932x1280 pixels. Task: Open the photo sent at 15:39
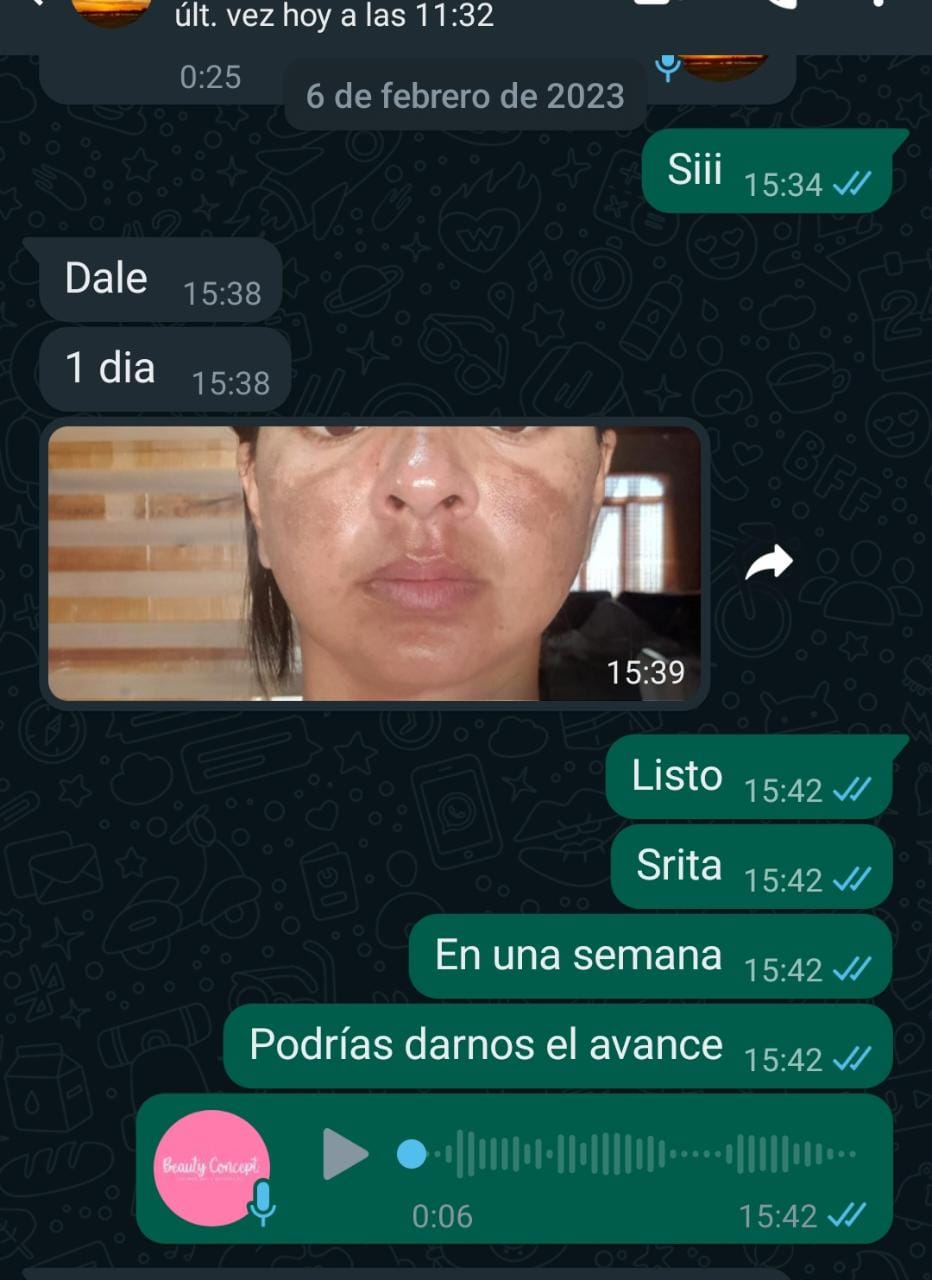pyautogui.click(x=374, y=562)
